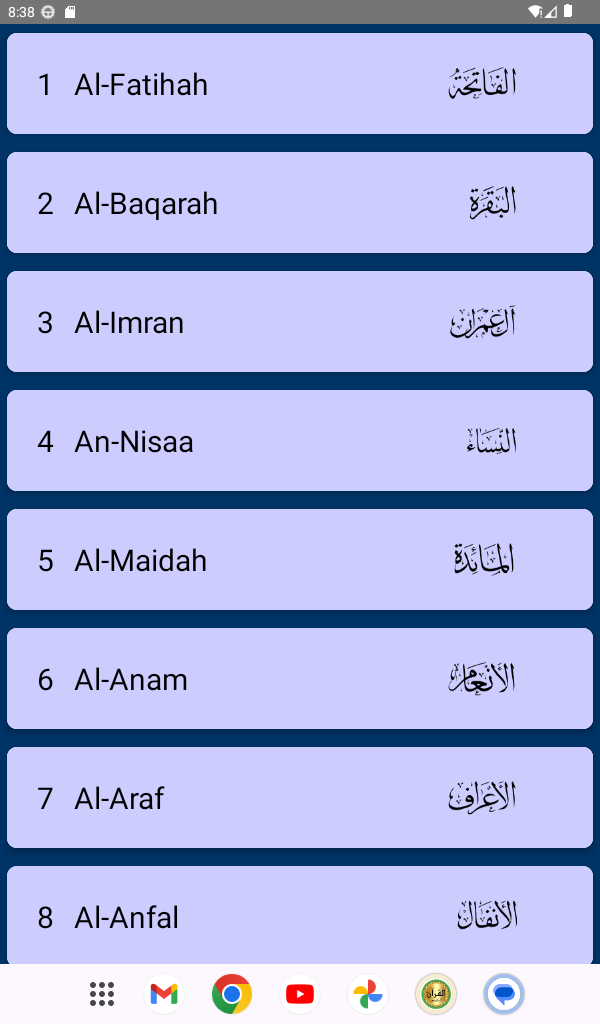The width and height of the screenshot is (600, 1024).
Task: Open Messages from the taskbar
Action: 503,994
